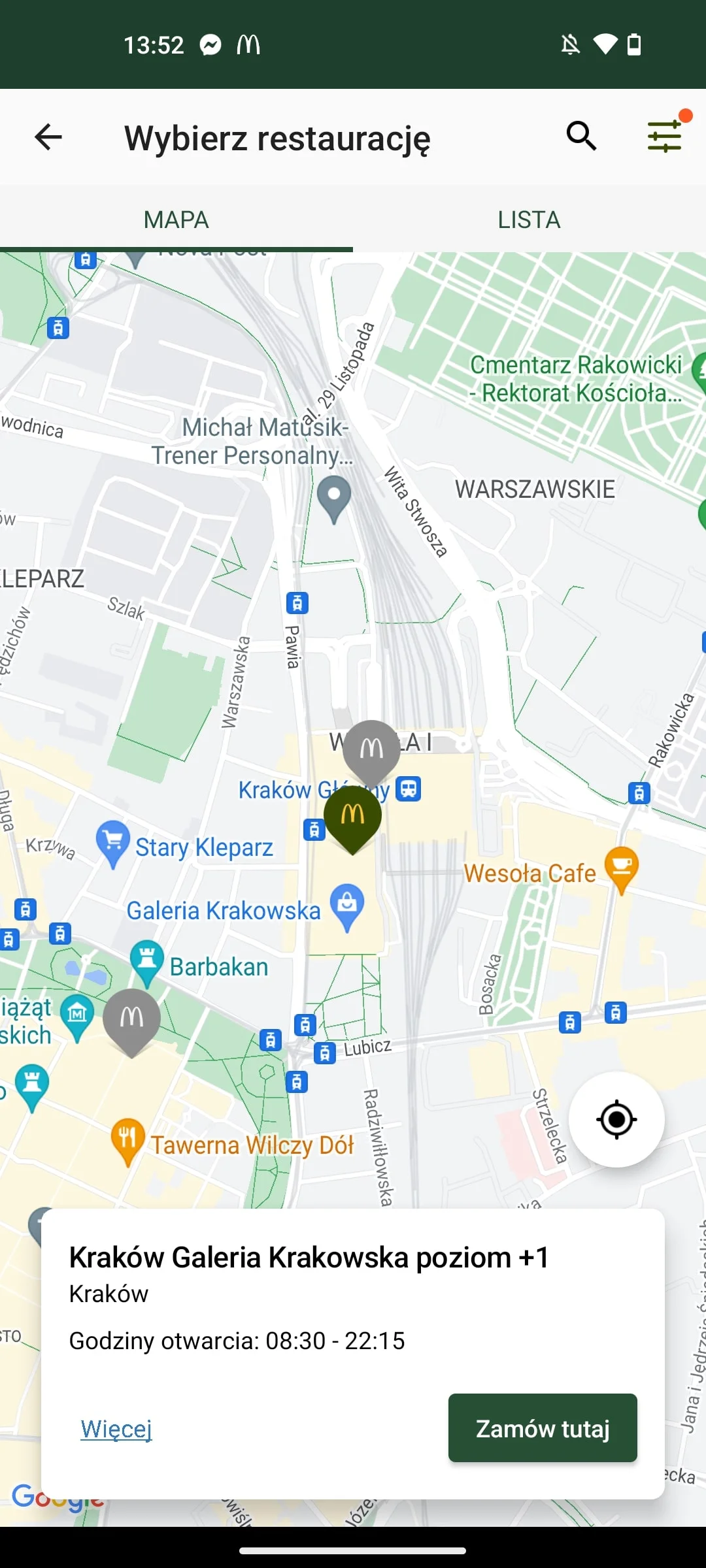Viewport: 706px width, 1568px height.
Task: Center map on my location
Action: click(616, 1120)
